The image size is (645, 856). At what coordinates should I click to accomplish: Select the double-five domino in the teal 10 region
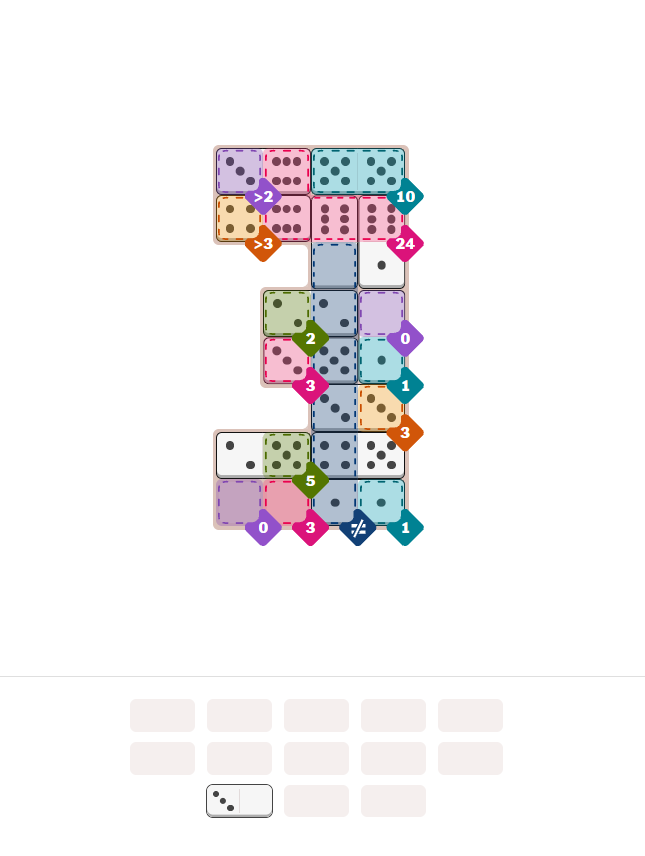tap(358, 171)
